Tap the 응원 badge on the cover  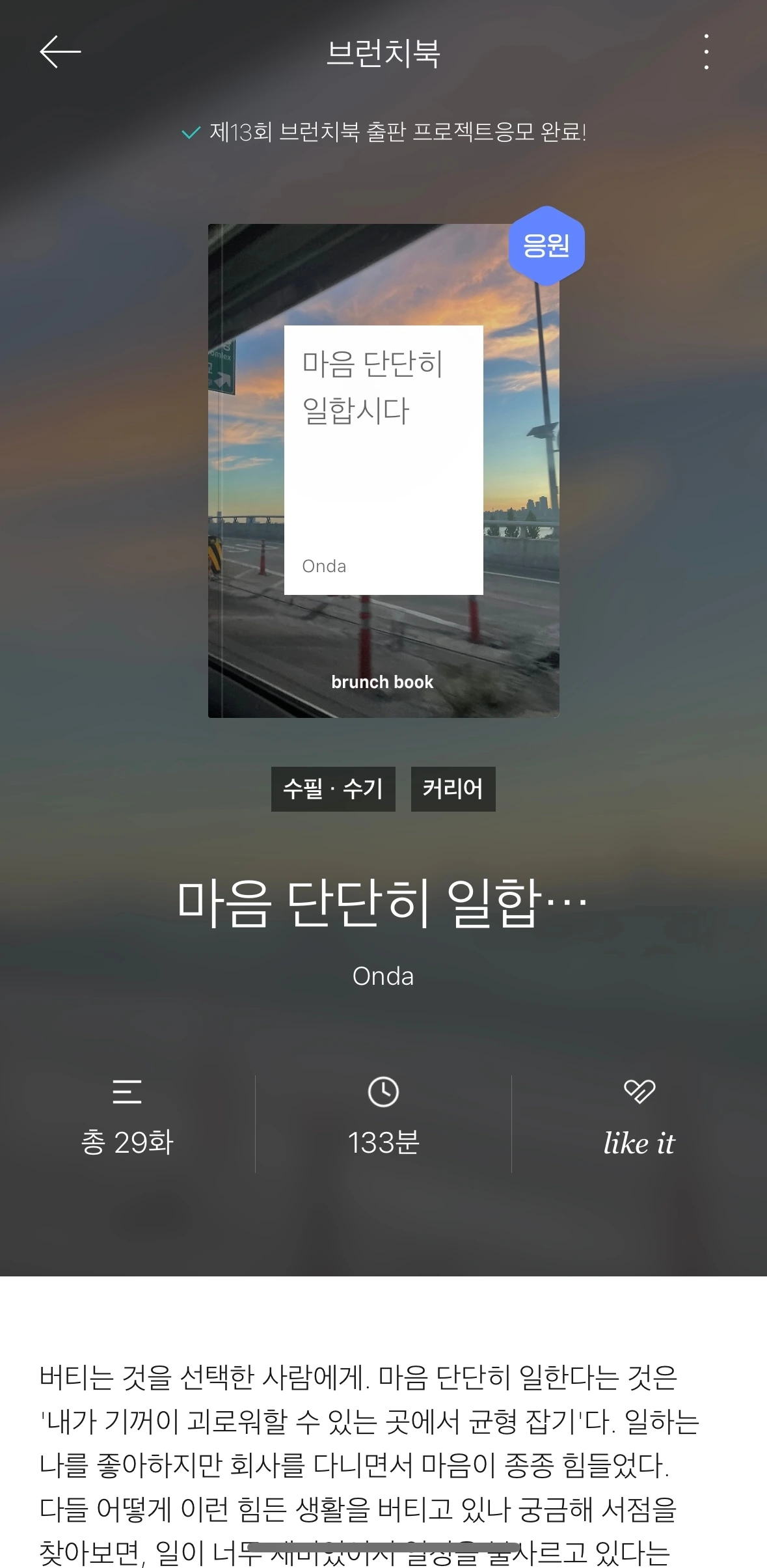[546, 245]
